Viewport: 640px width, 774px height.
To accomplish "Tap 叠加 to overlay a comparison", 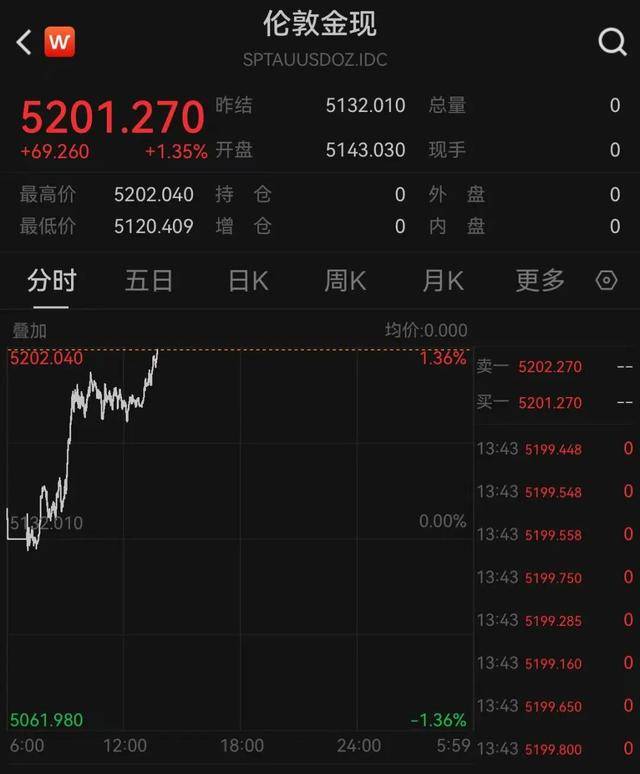I will click(29, 331).
